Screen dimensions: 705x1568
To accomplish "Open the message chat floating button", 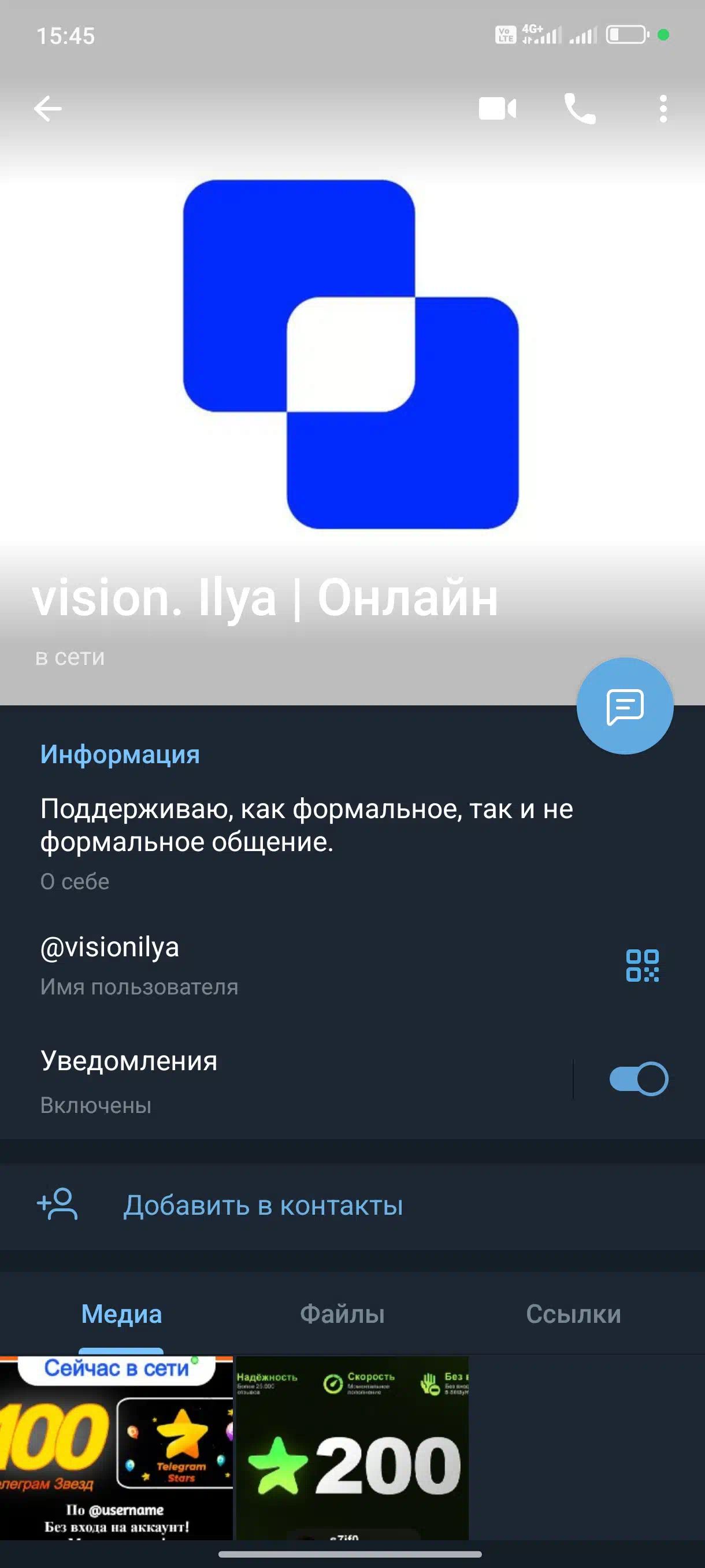I will 625,706.
